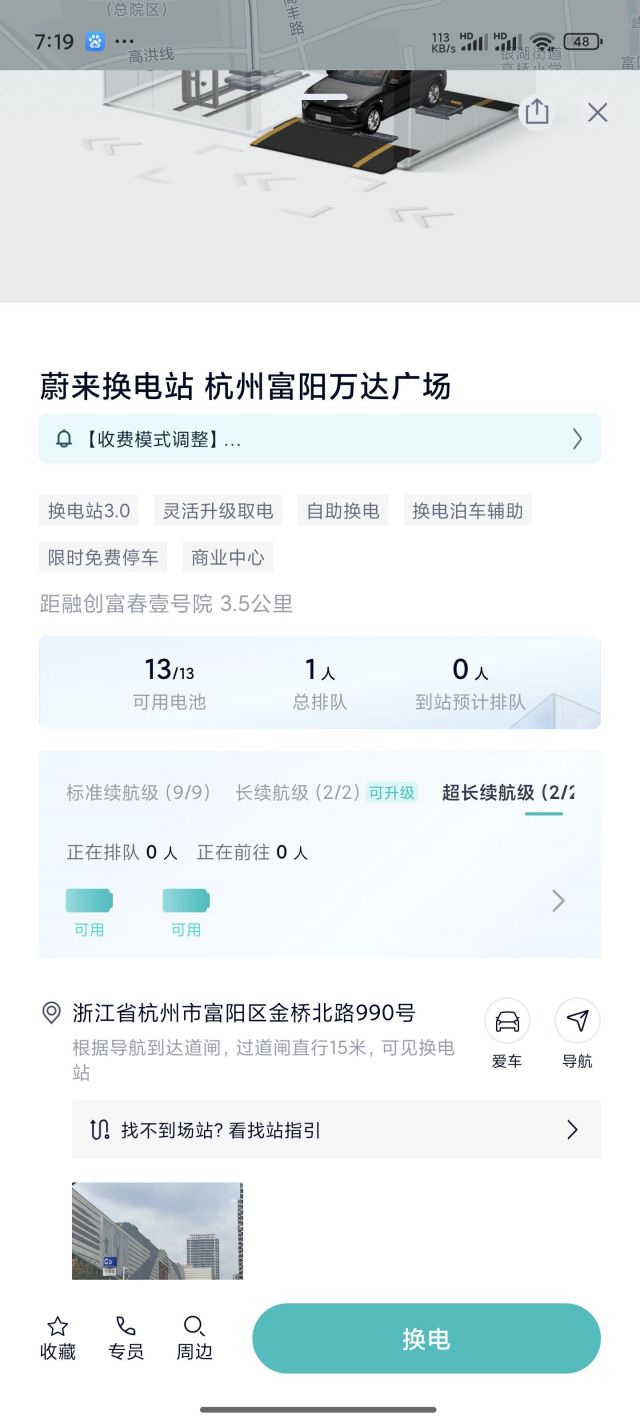Close the station detail sheet
The height and width of the screenshot is (1422, 640).
597,112
